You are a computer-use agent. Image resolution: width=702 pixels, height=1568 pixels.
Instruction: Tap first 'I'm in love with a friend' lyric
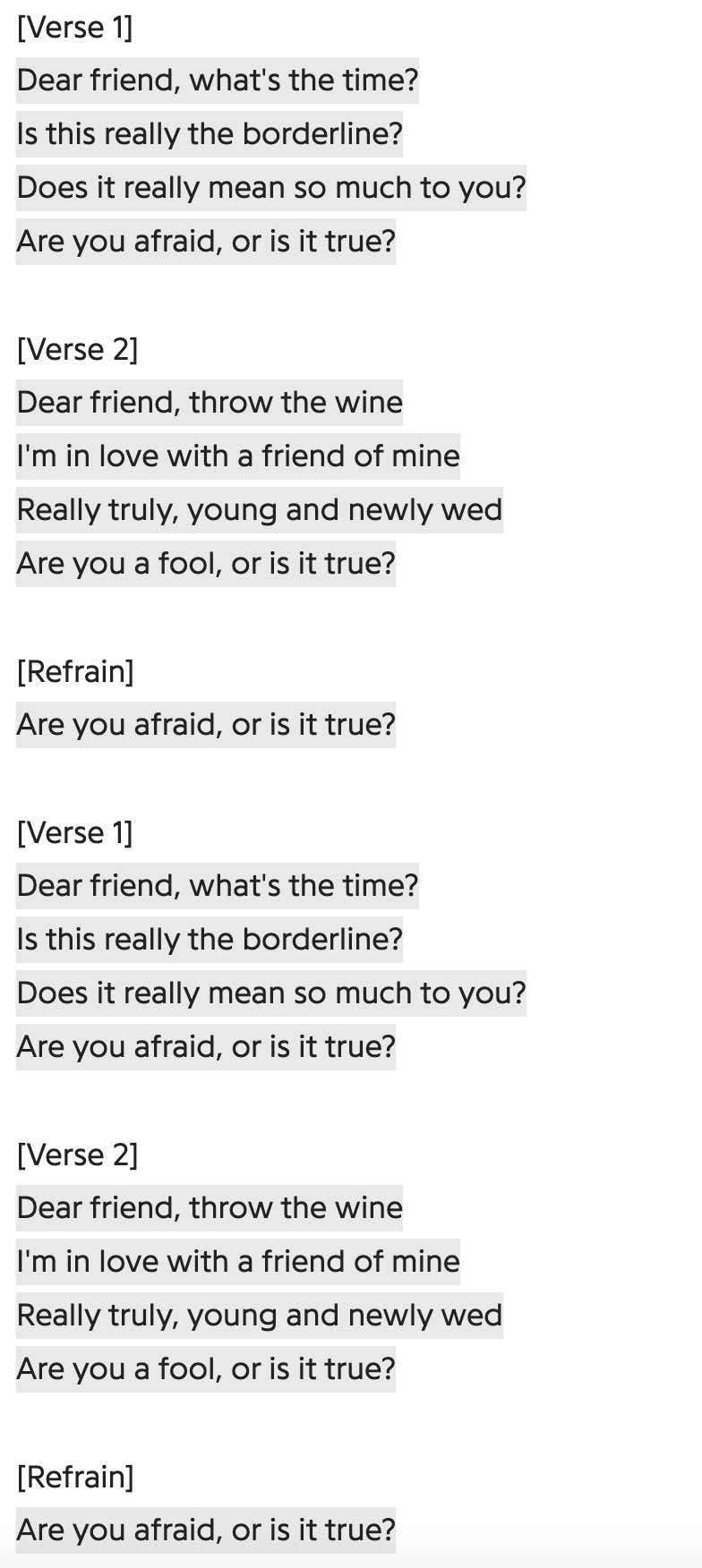pos(238,456)
